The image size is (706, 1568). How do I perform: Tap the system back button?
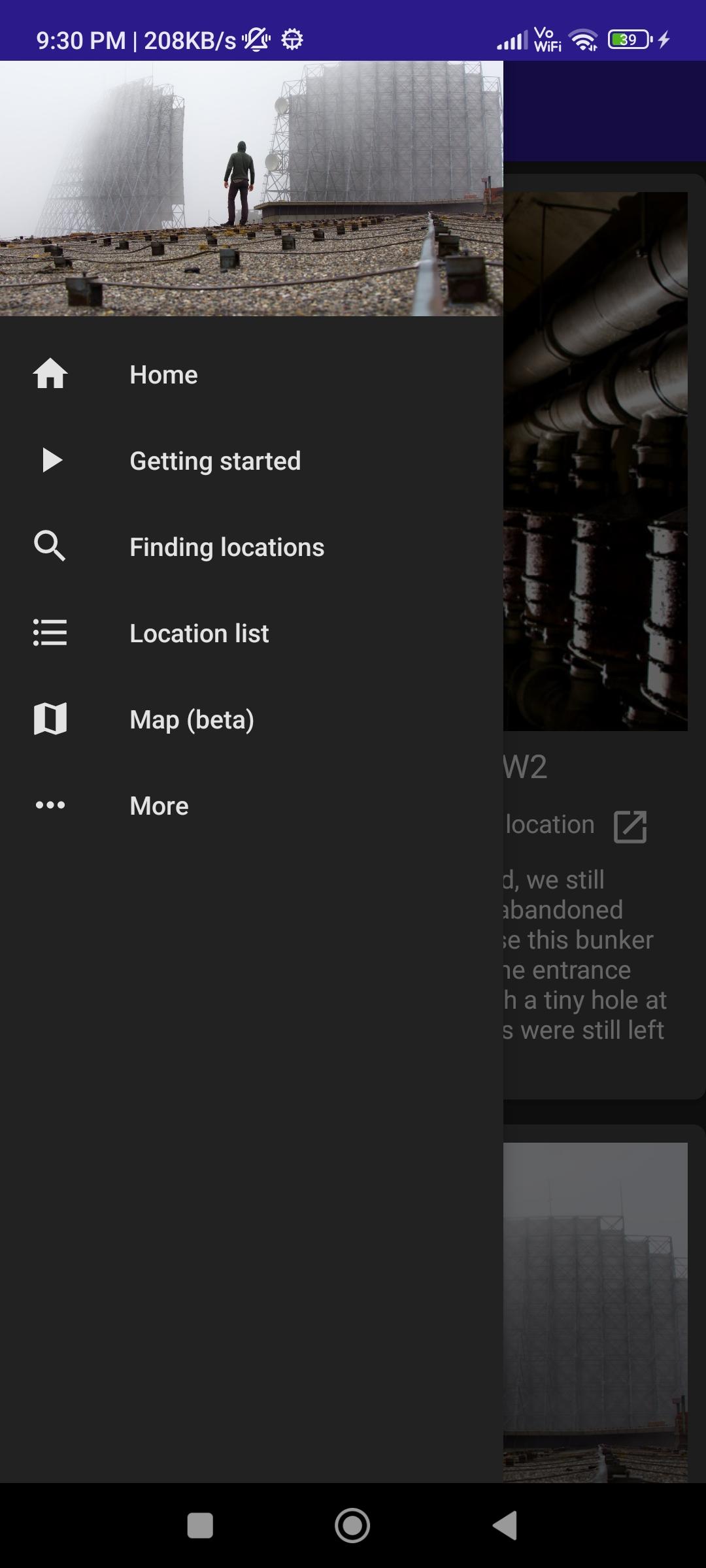pyautogui.click(x=505, y=1526)
